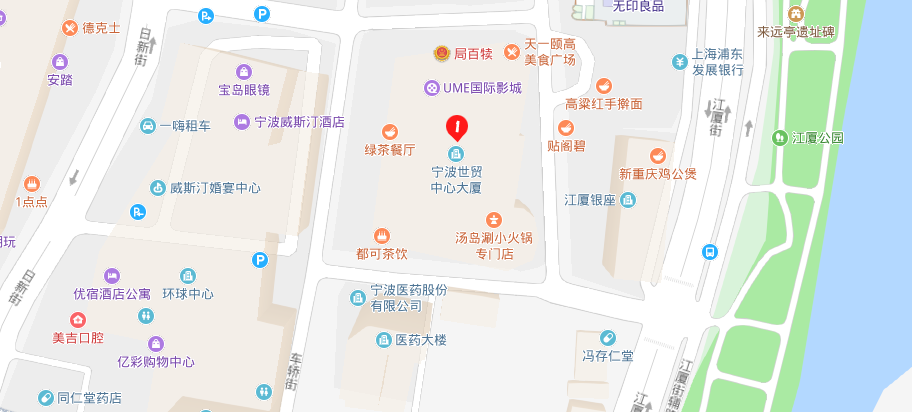Select 冯存仁堂 pharmacy marker
912x412 pixels.
click(607, 337)
